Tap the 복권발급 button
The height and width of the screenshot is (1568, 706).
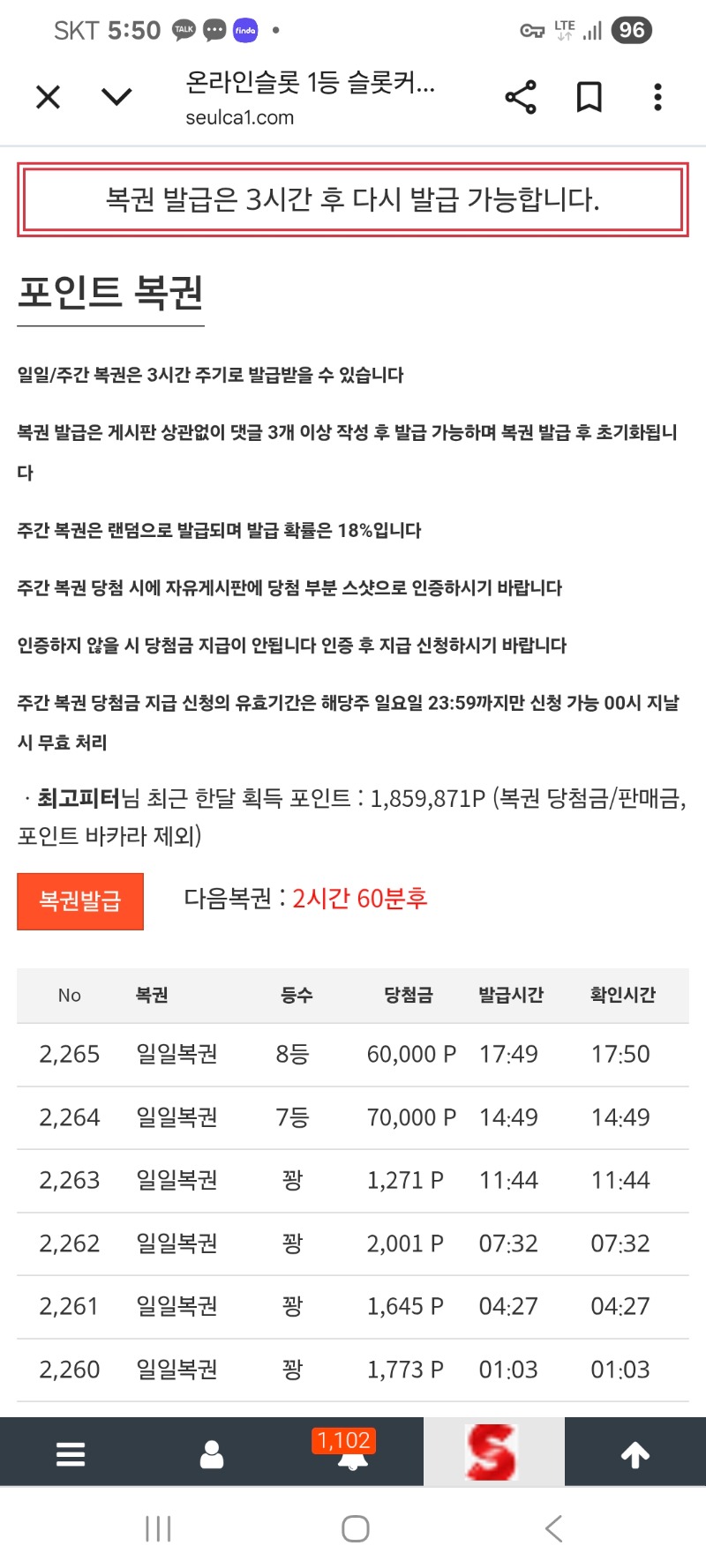(80, 900)
